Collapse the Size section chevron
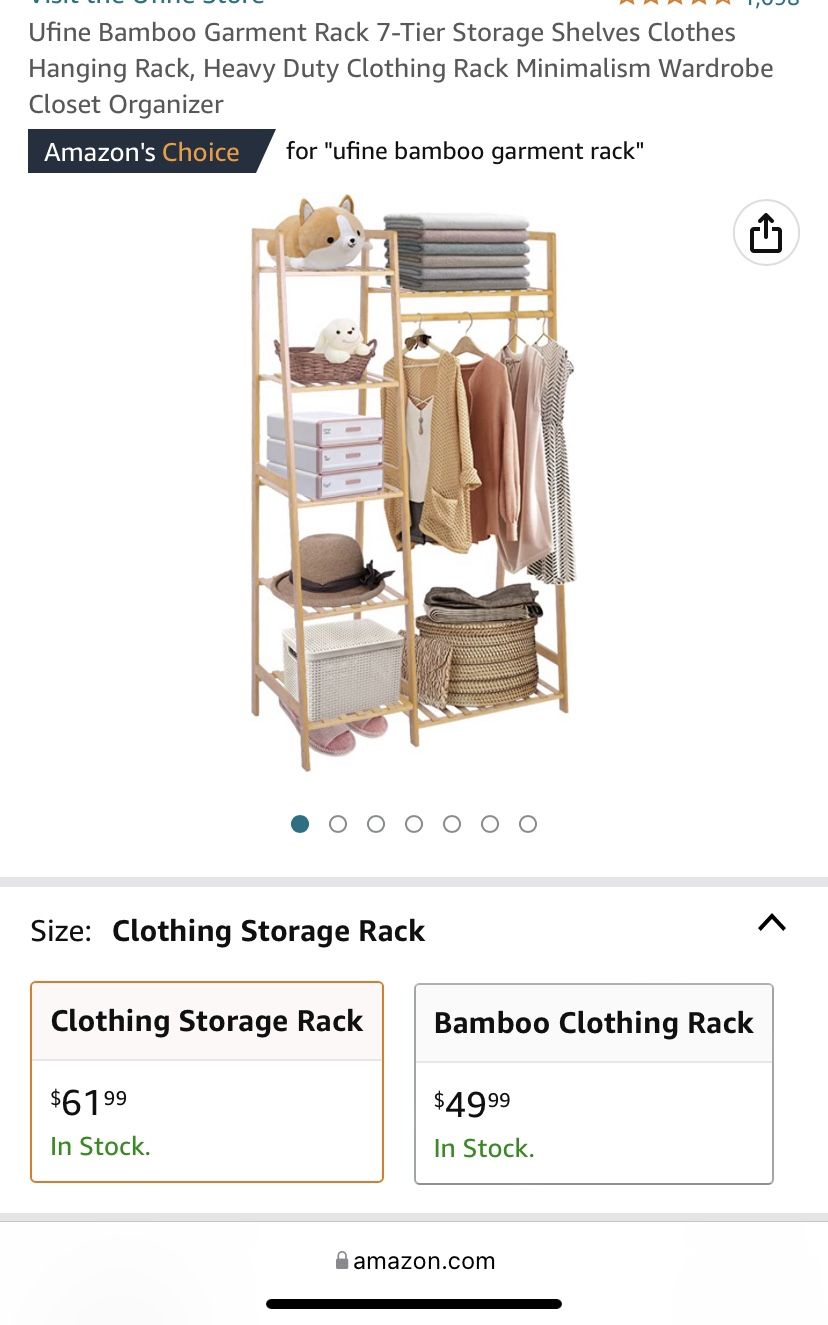828x1325 pixels. pos(772,923)
